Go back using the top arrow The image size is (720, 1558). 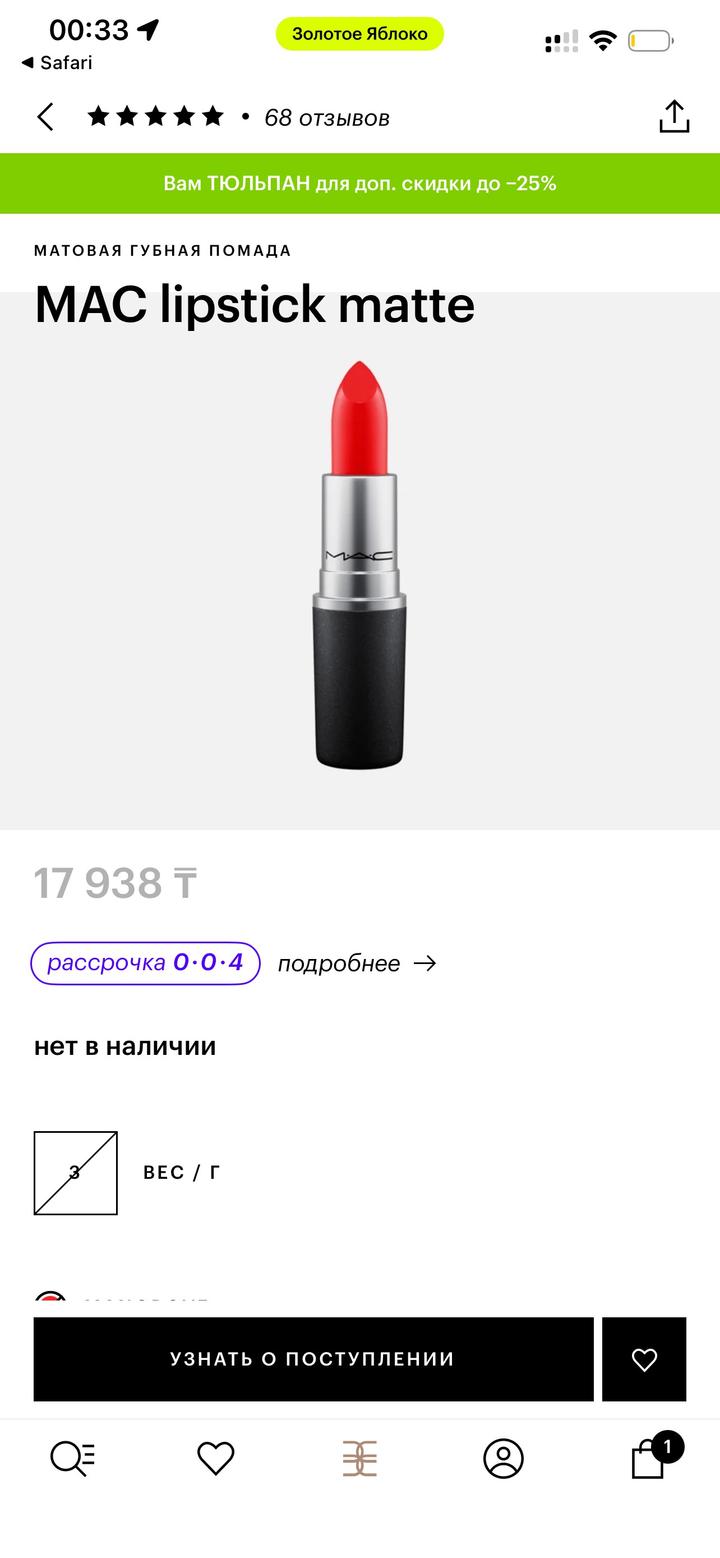pos(45,117)
